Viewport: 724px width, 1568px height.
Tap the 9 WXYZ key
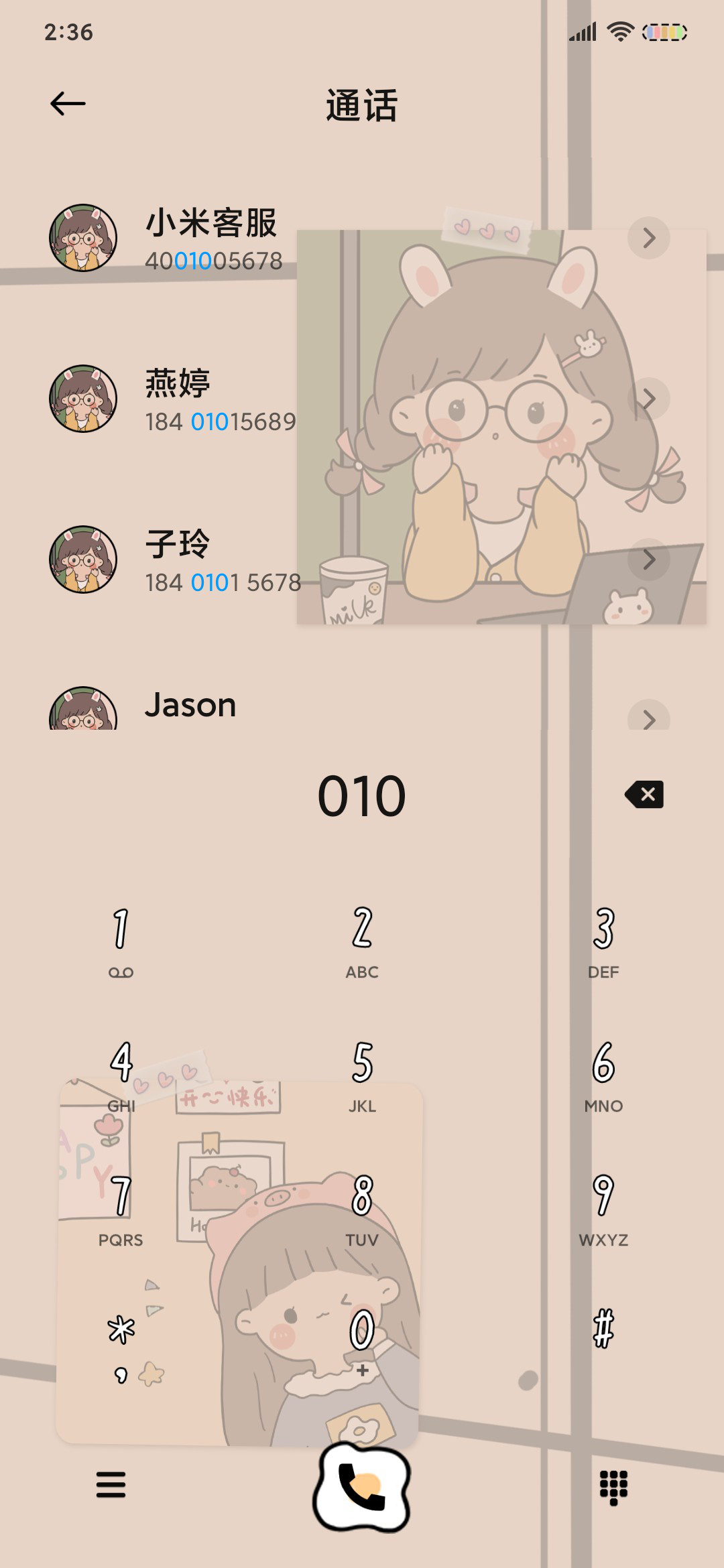tap(603, 1210)
